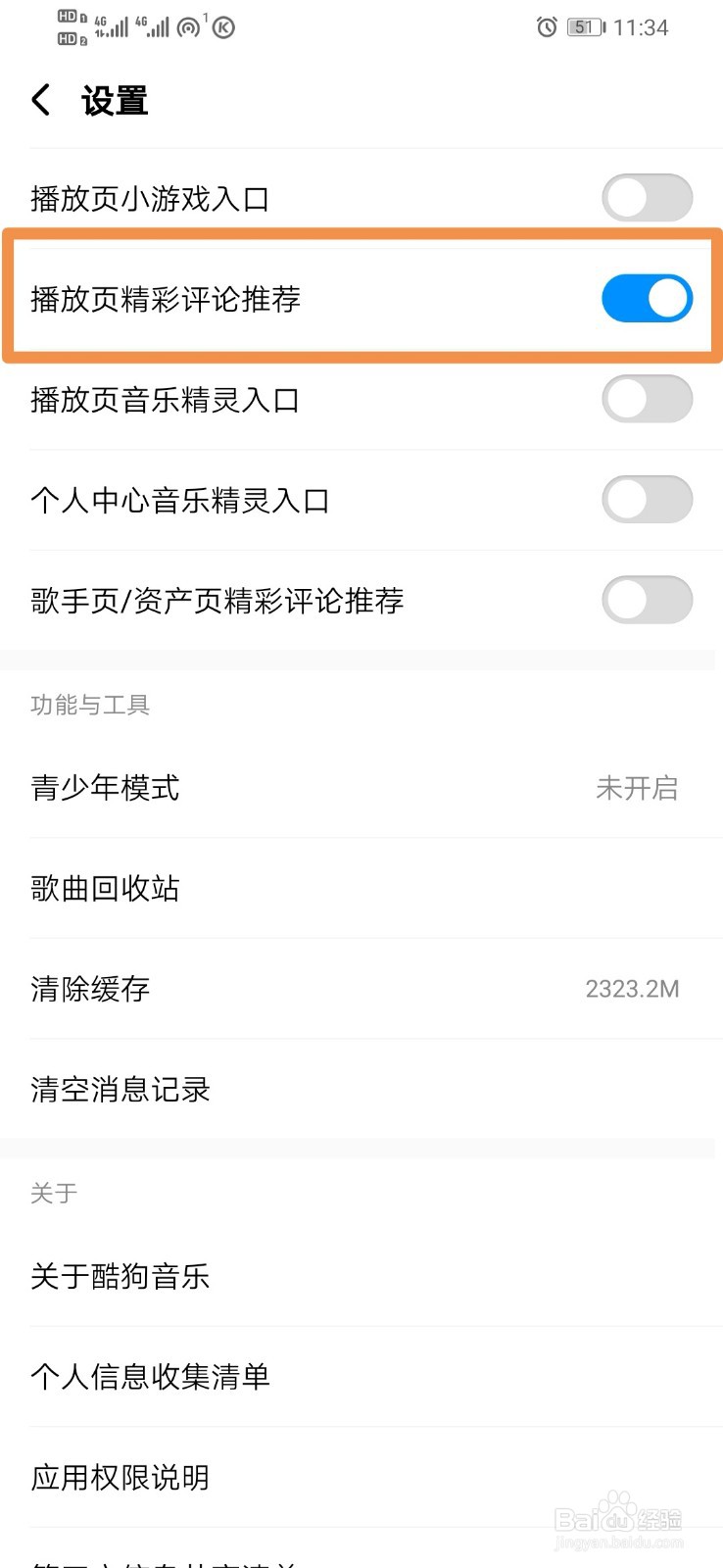Tap 清除缓存 to clear the cache
The image size is (723, 1568).
tap(361, 990)
